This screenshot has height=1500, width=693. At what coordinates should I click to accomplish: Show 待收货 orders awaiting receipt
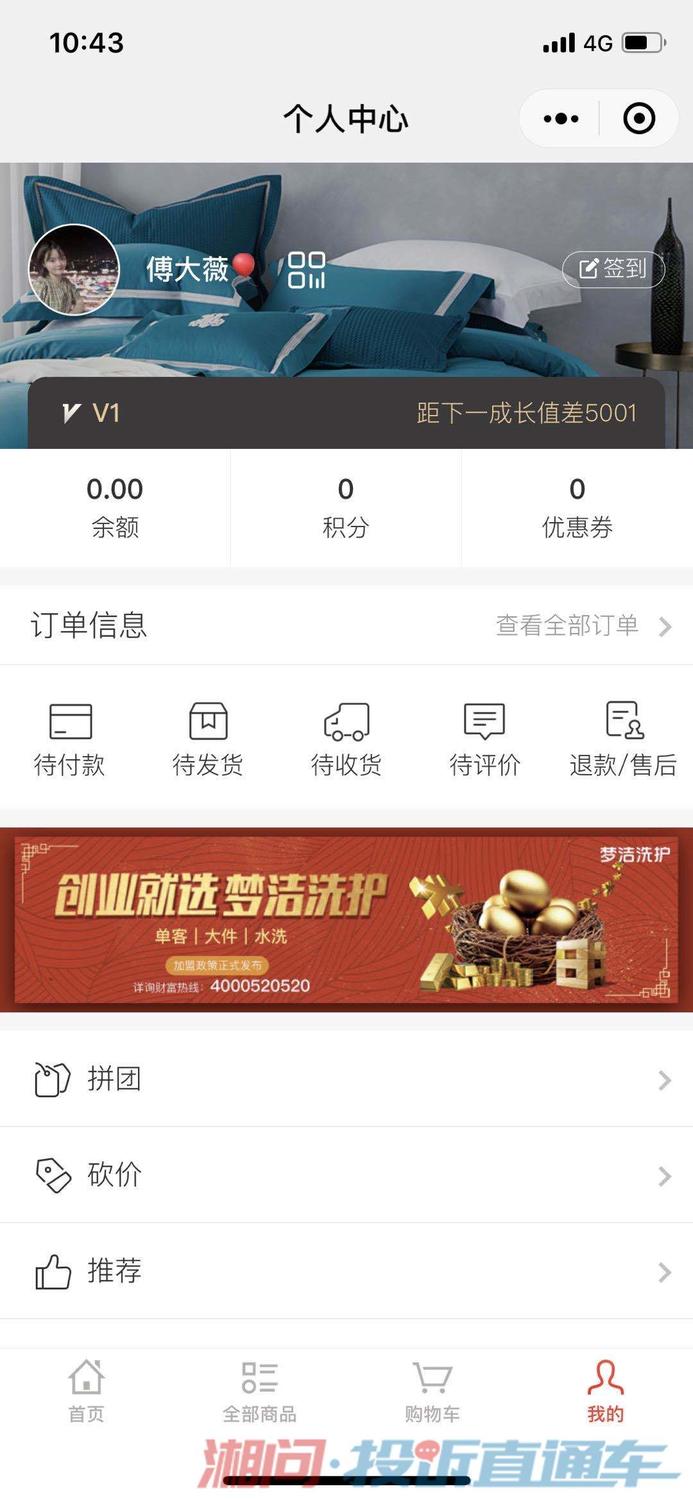[x=346, y=739]
